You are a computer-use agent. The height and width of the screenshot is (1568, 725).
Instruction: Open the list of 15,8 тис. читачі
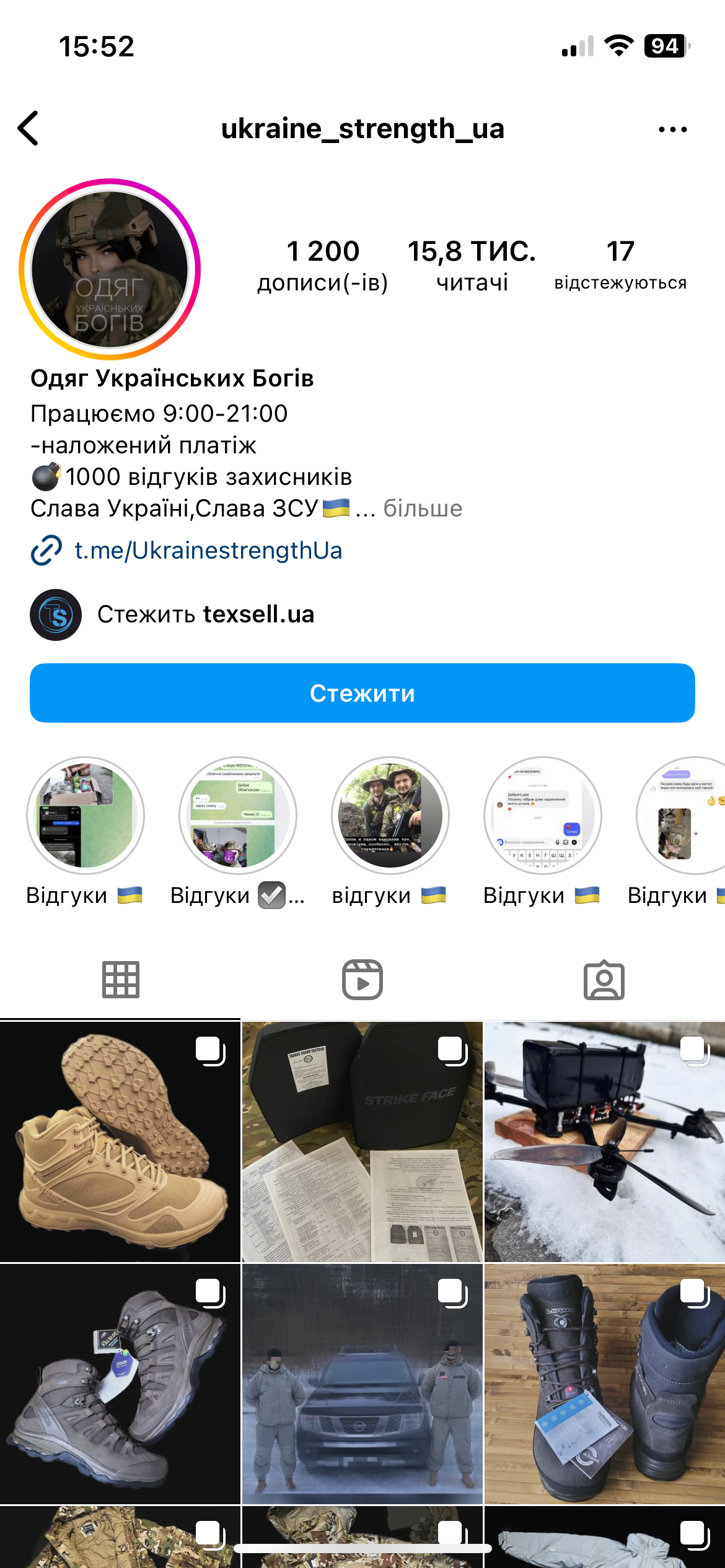click(472, 265)
